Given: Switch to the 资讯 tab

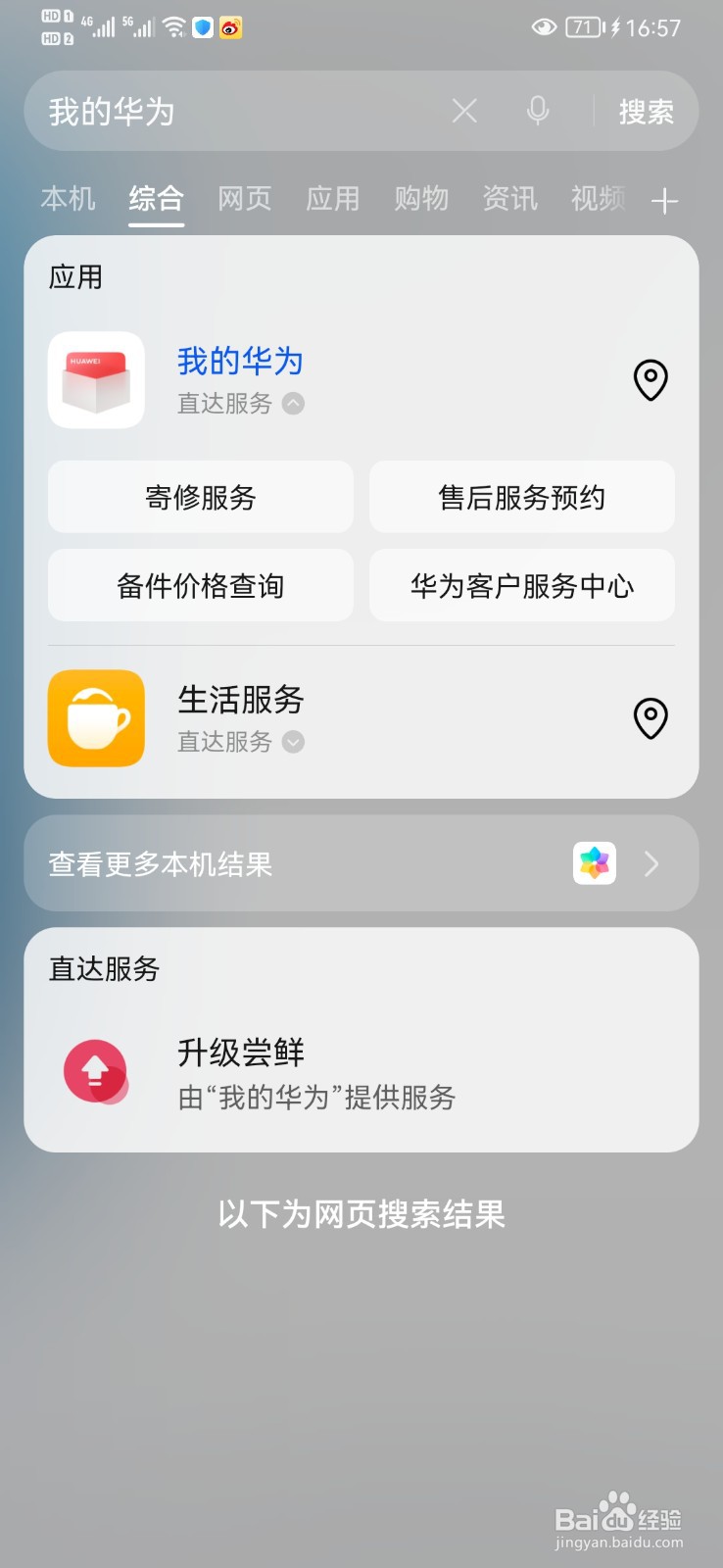Looking at the screenshot, I should click(509, 199).
